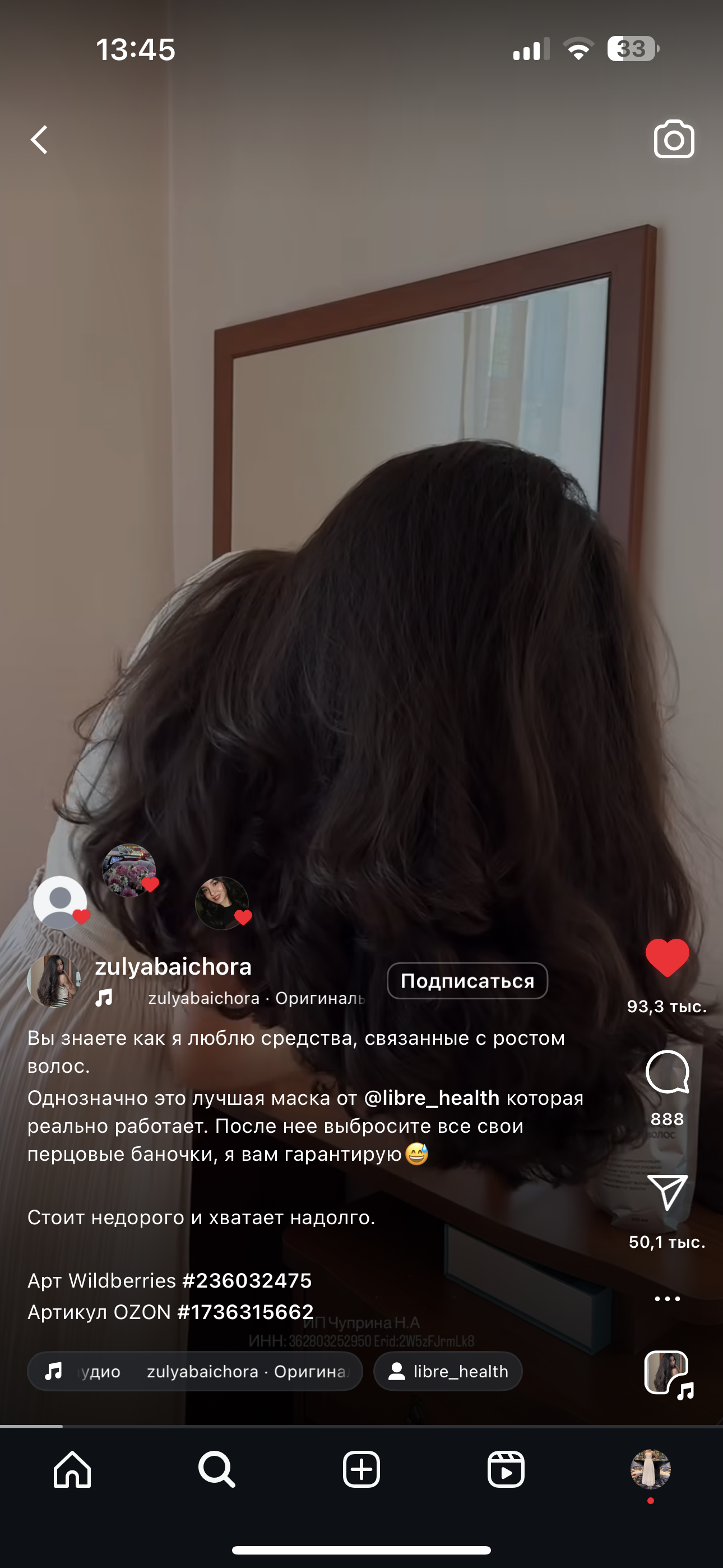Image resolution: width=723 pixels, height=1568 pixels.
Task: Go back with the top-left arrow
Action: [40, 140]
